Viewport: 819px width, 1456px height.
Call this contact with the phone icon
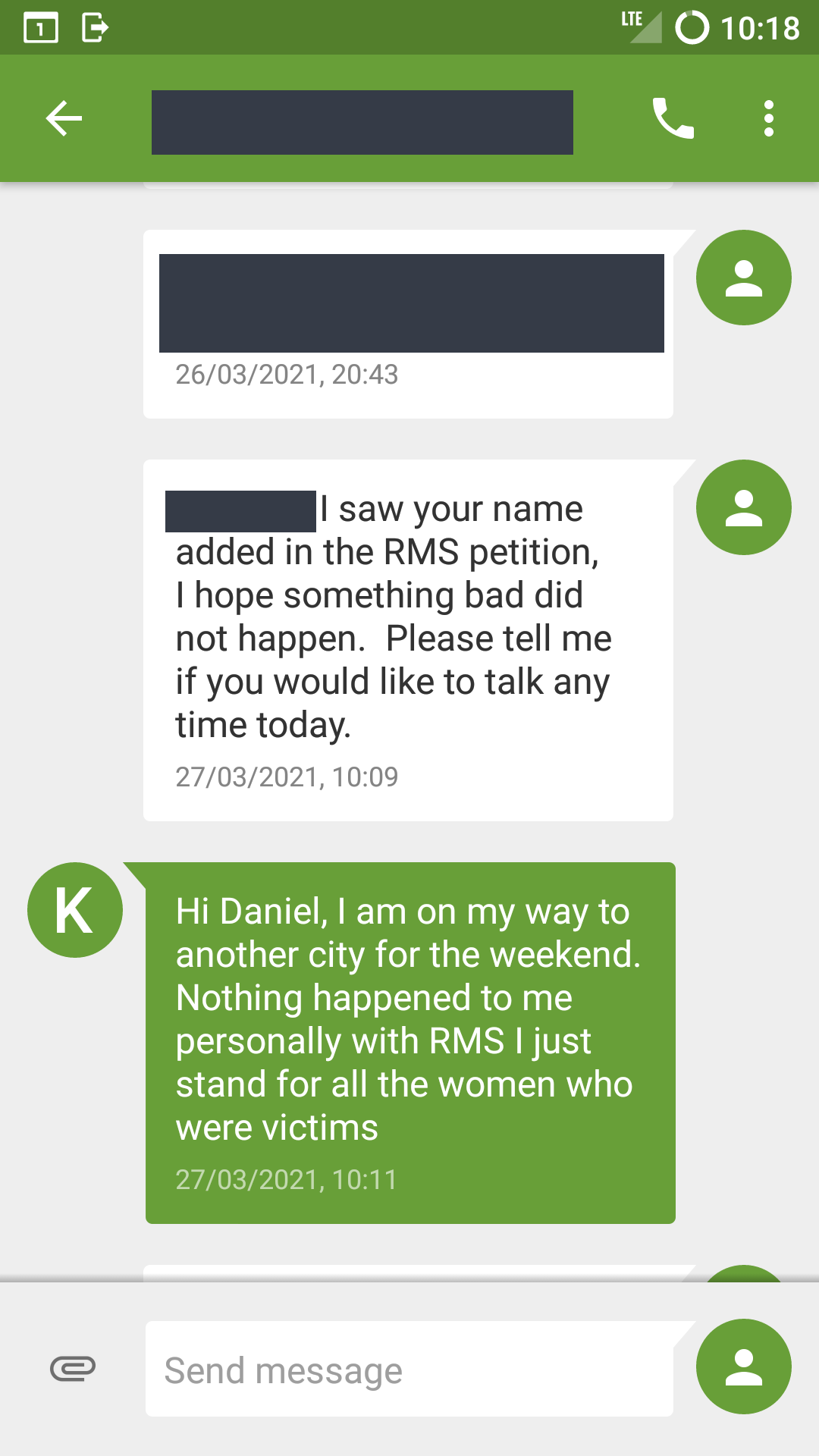pyautogui.click(x=673, y=119)
